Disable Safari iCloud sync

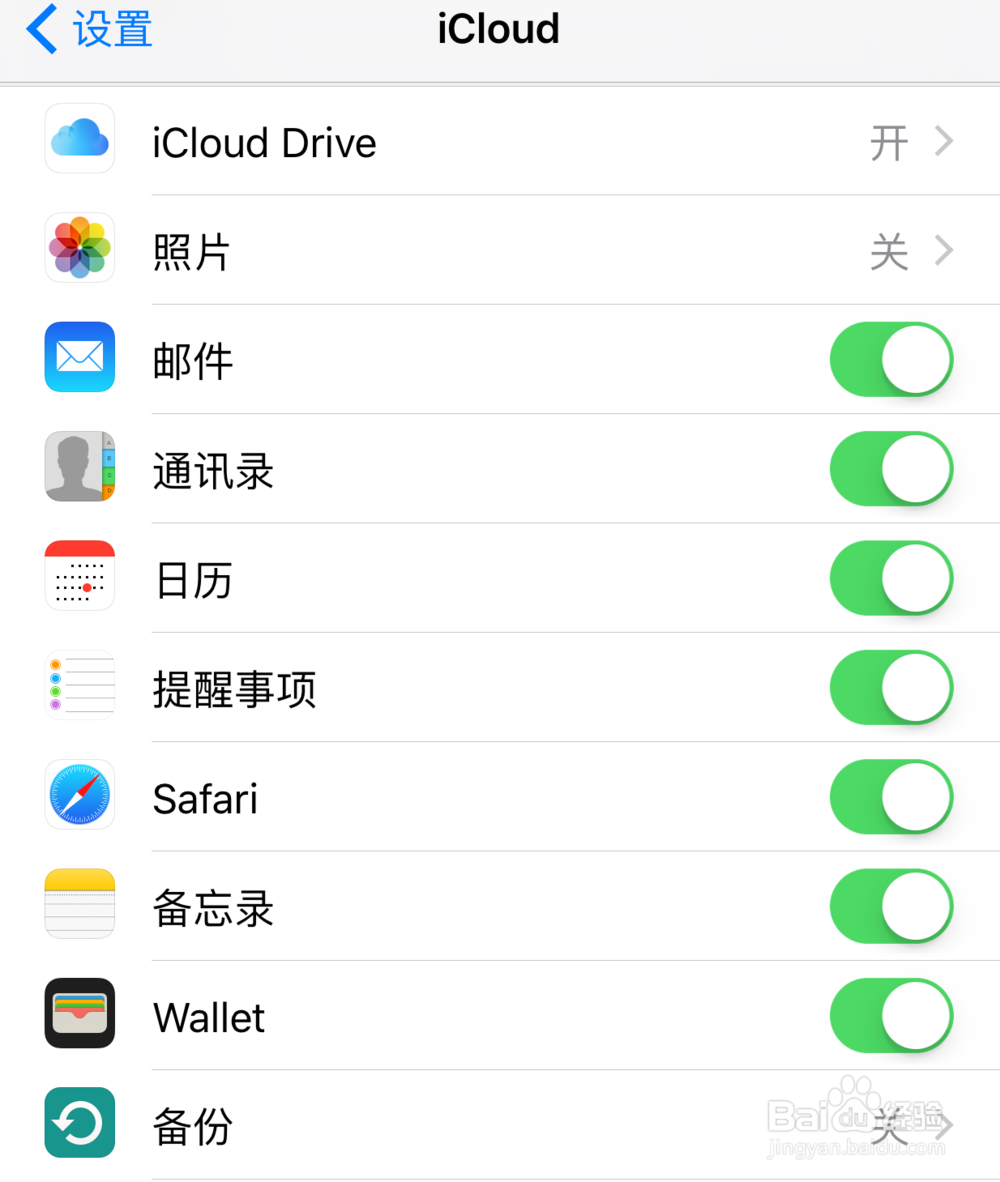891,796
